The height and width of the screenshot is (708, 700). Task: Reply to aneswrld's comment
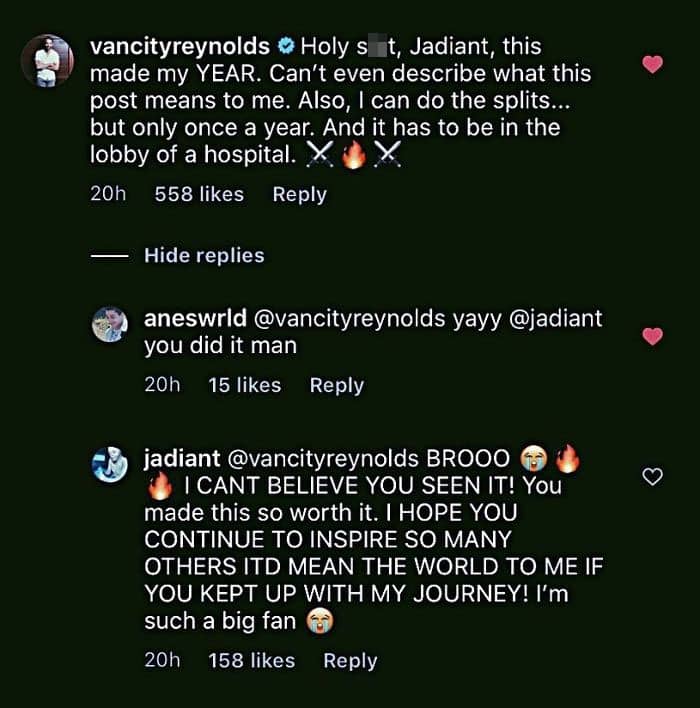336,385
